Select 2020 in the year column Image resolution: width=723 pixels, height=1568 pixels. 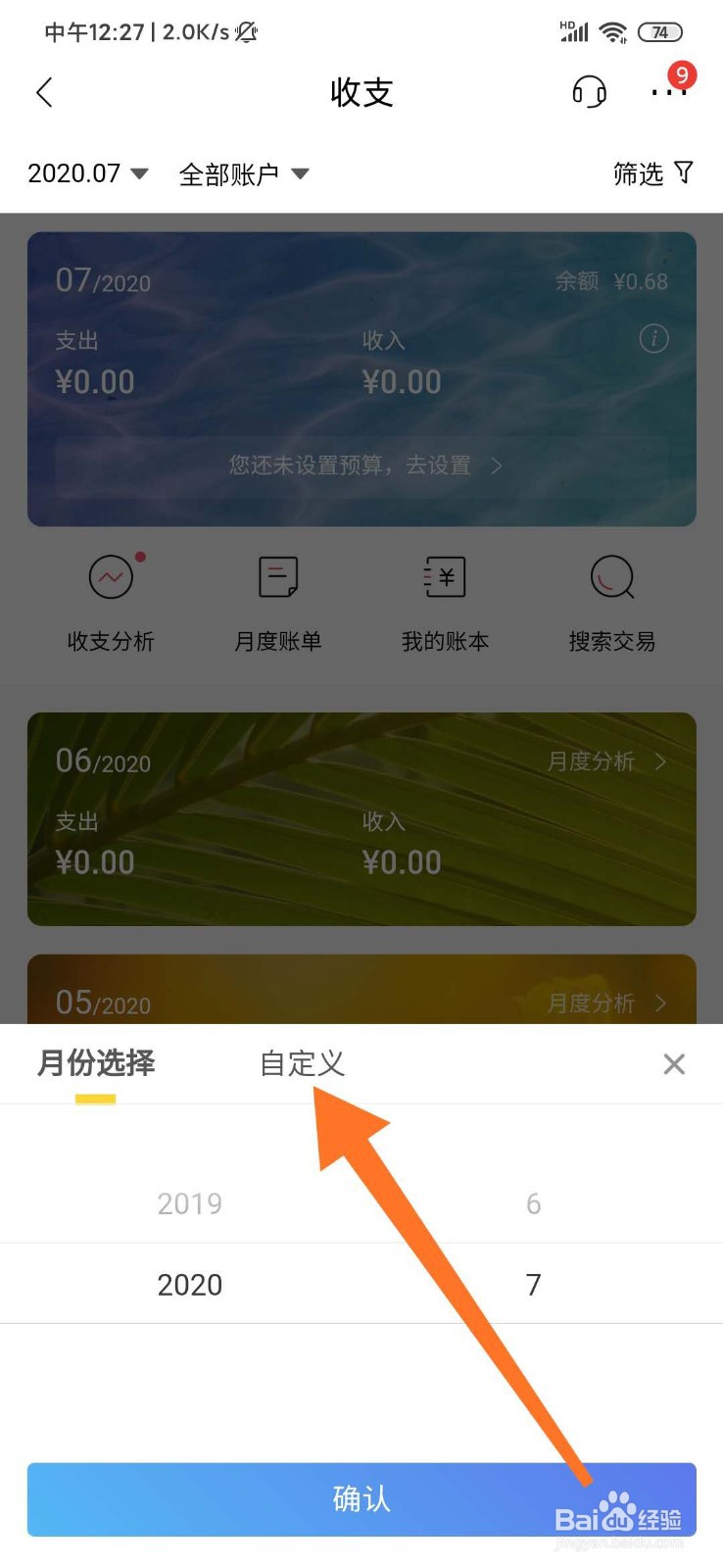click(189, 1284)
